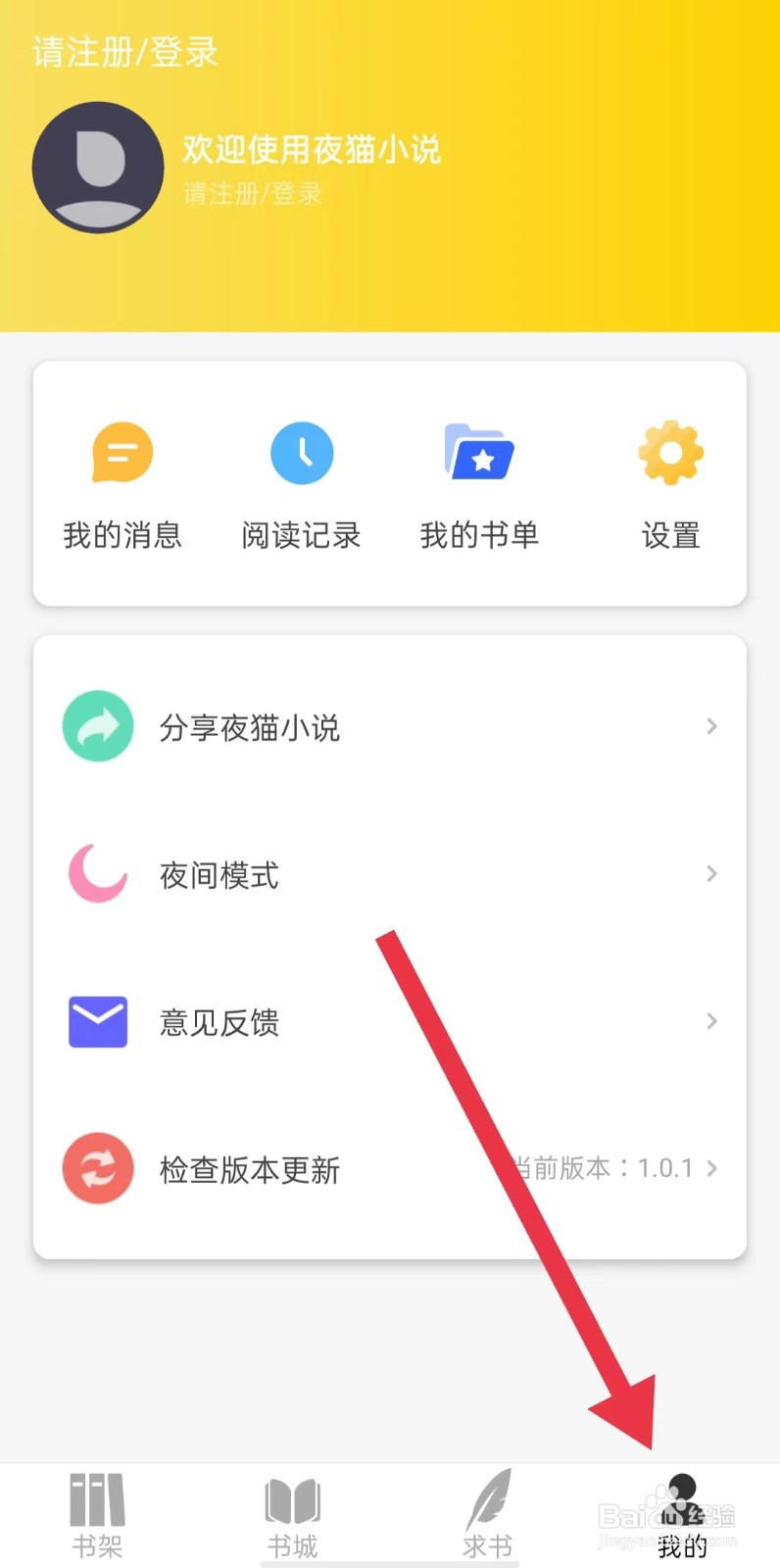
Task: Tap the green share arrow icon
Action: (x=97, y=726)
